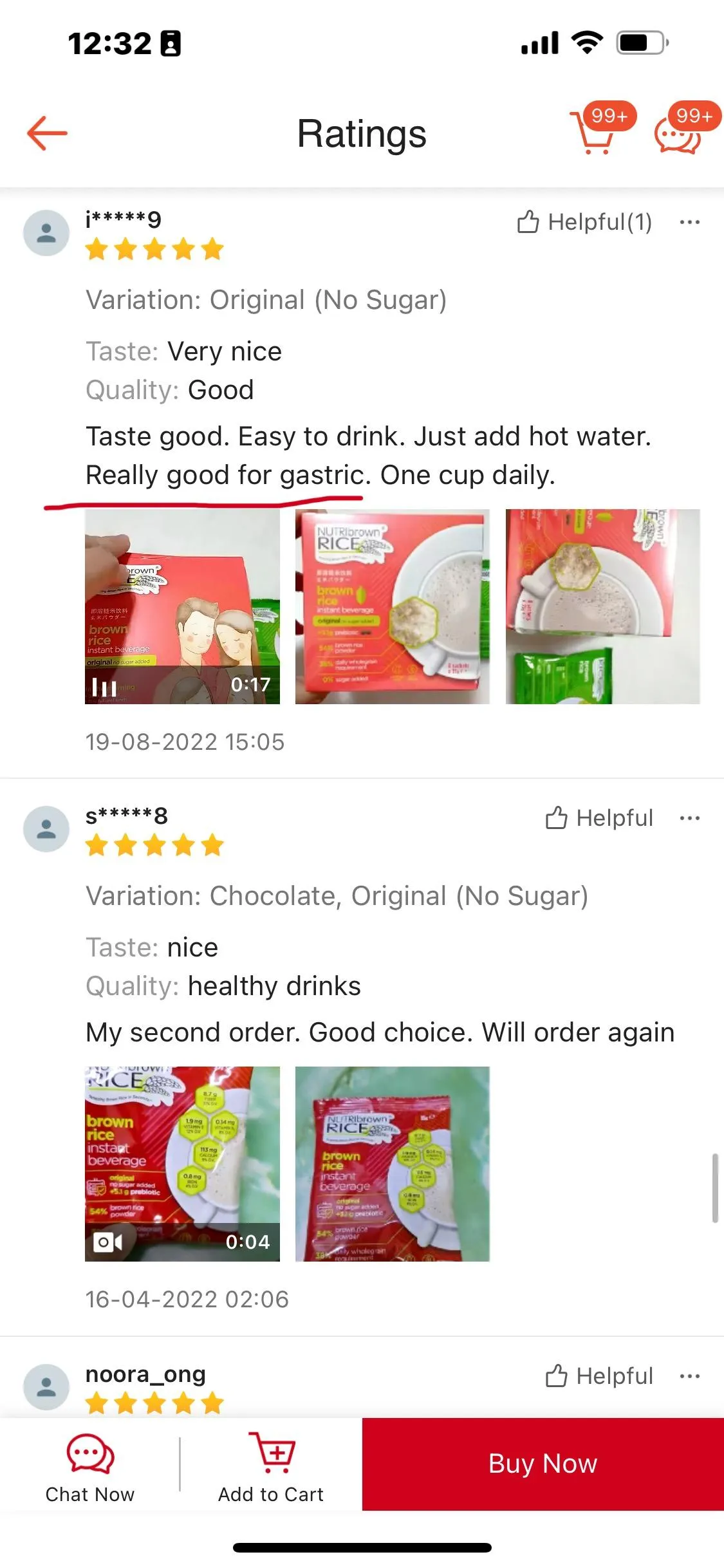Open more options on i*****9's review

click(x=689, y=222)
